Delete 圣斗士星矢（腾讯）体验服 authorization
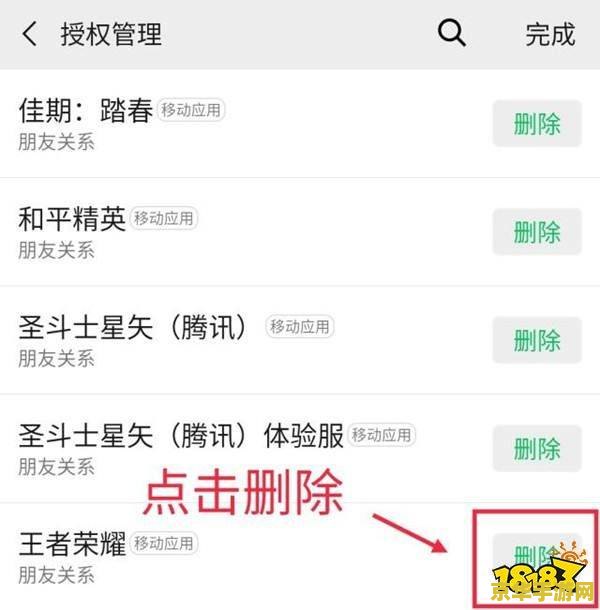Image resolution: width=600 pixels, height=610 pixels. (537, 448)
